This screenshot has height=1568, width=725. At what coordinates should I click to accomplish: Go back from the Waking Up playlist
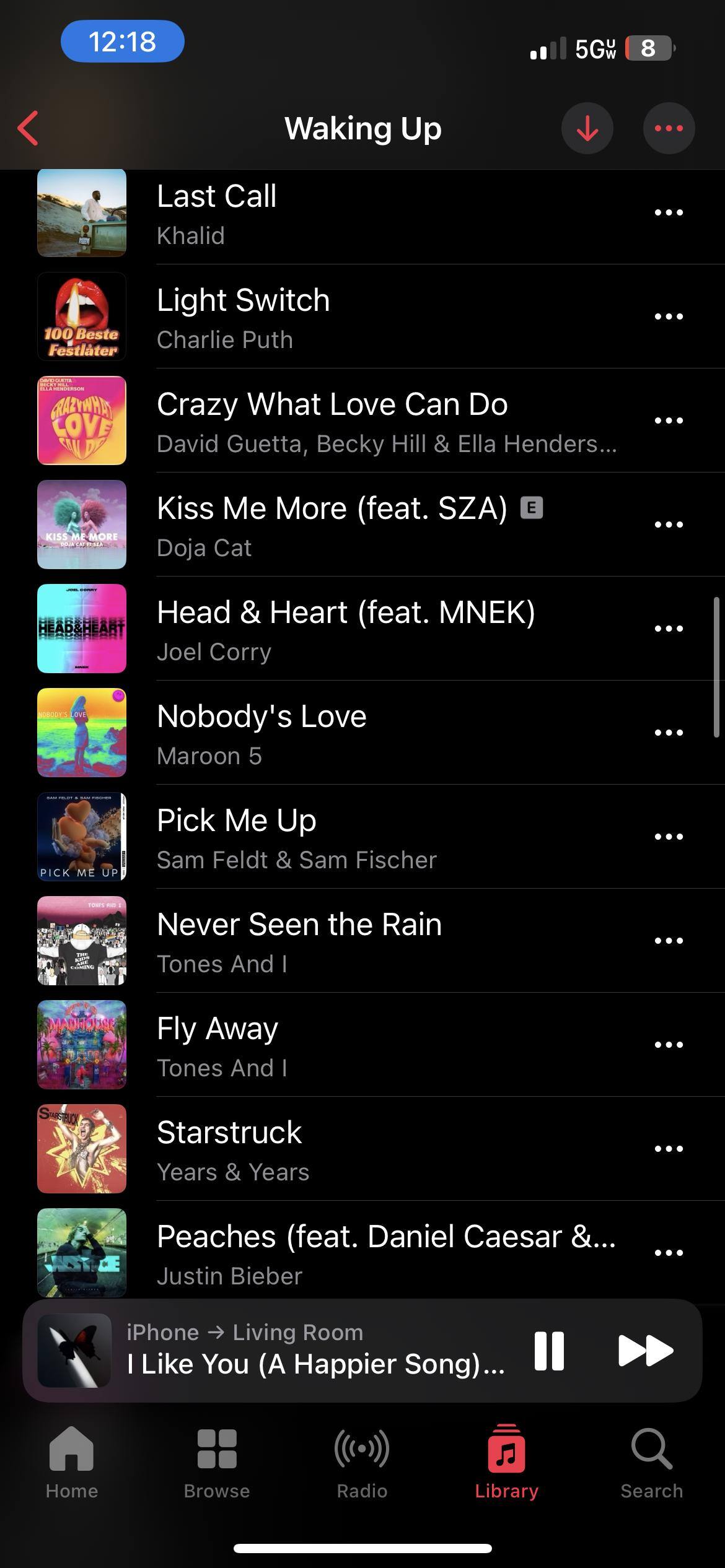click(x=29, y=128)
